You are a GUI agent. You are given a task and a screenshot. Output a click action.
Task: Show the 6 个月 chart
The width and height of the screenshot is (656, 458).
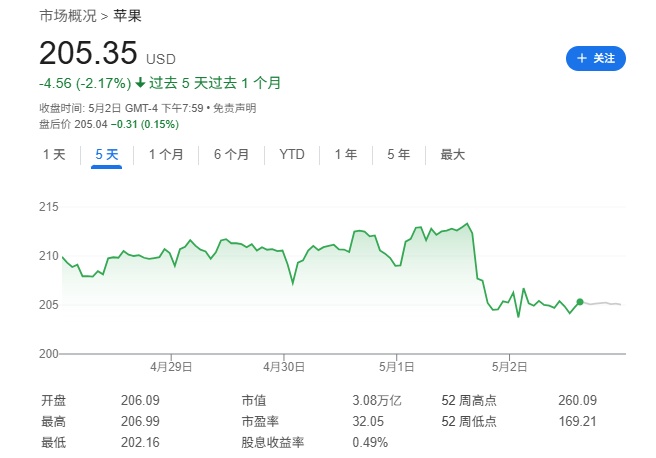[231, 154]
